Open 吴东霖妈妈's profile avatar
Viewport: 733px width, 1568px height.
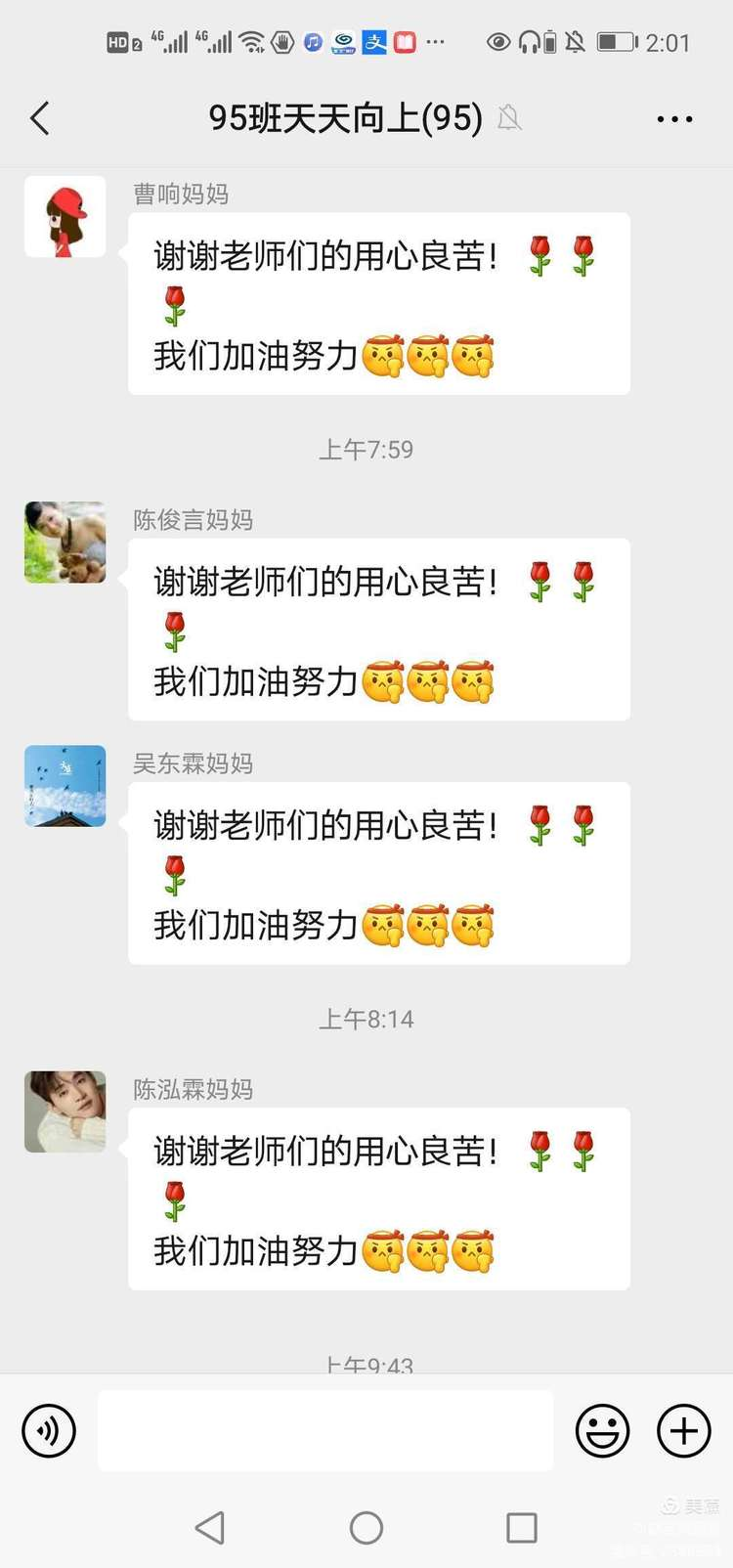click(65, 786)
